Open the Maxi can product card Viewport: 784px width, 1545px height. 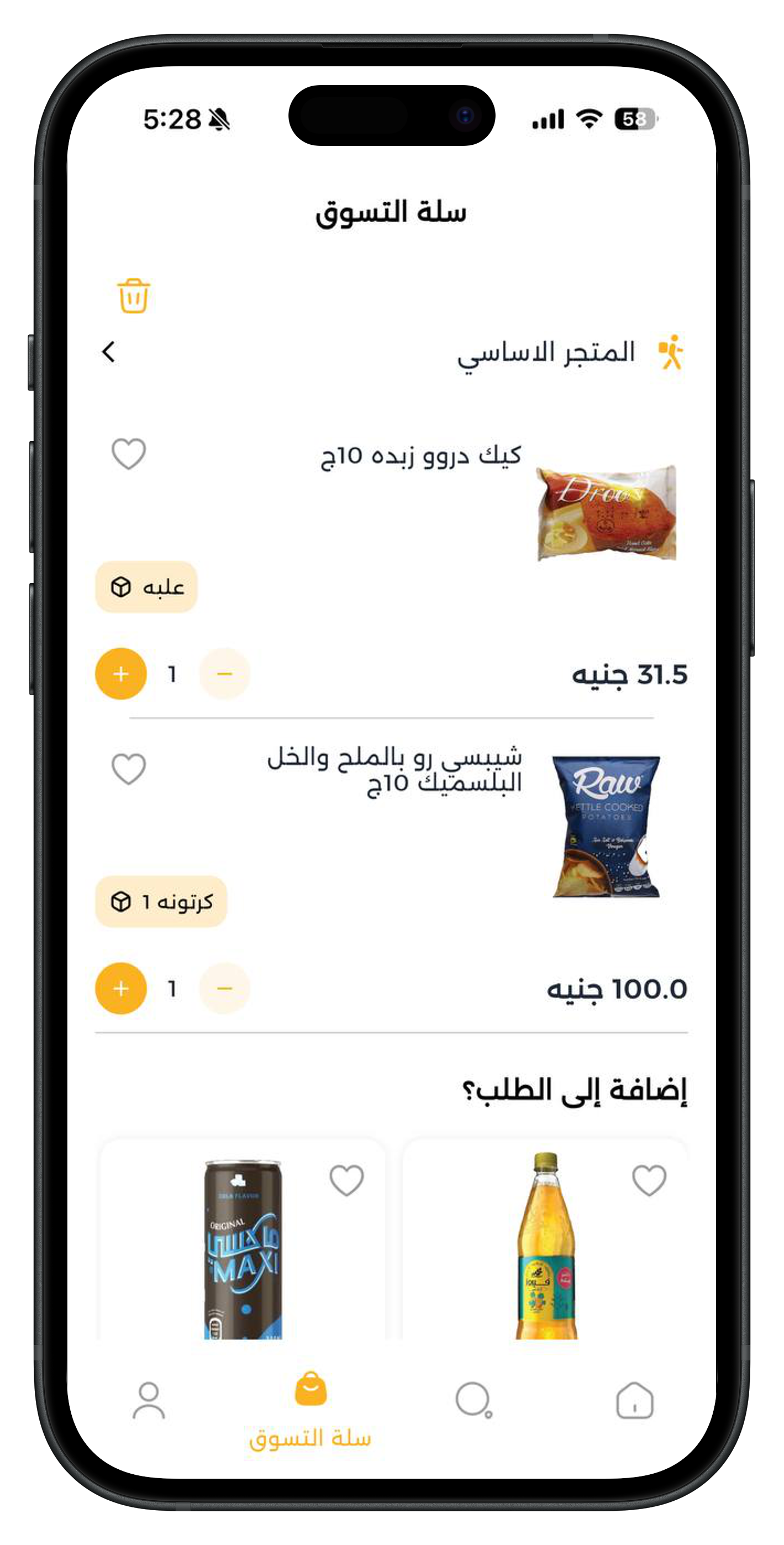[243, 1248]
